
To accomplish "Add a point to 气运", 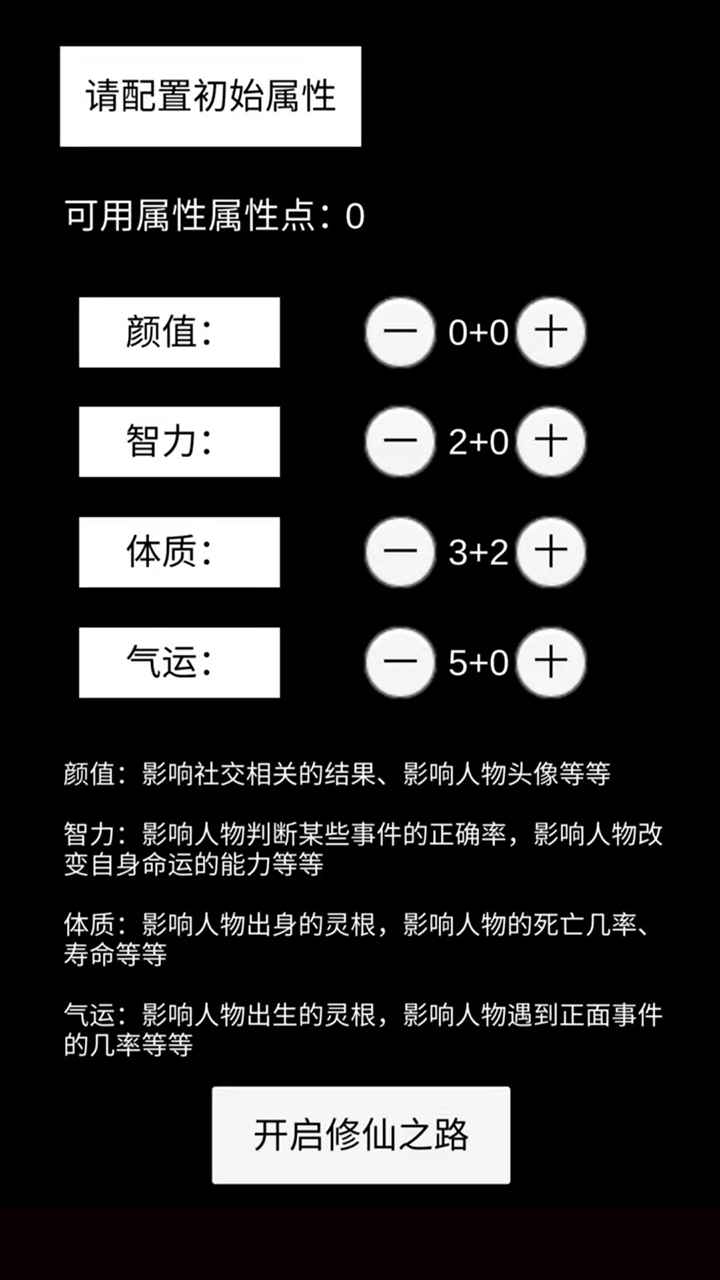I will 551,661.
